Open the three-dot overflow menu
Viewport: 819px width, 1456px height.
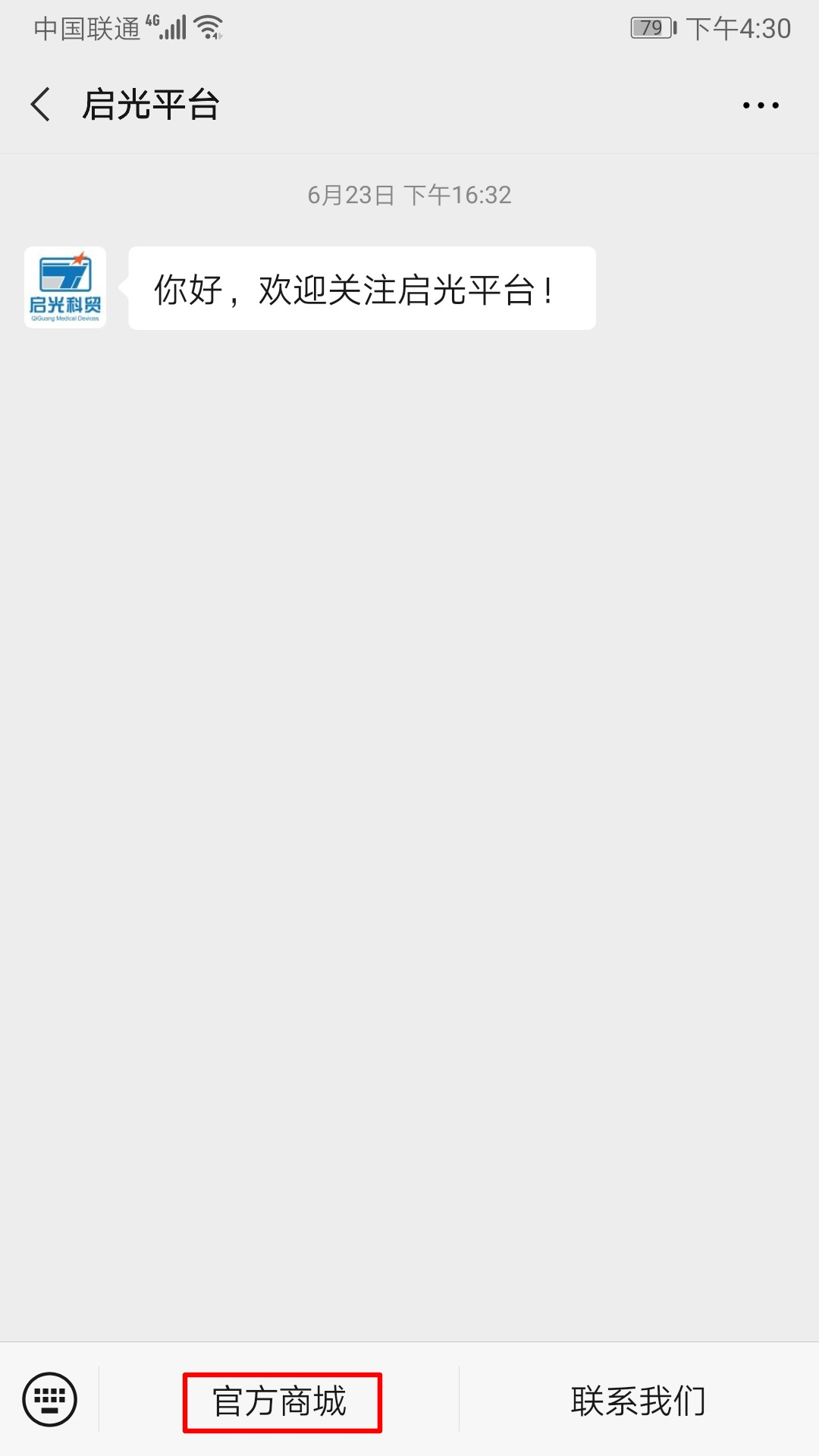coord(761,105)
